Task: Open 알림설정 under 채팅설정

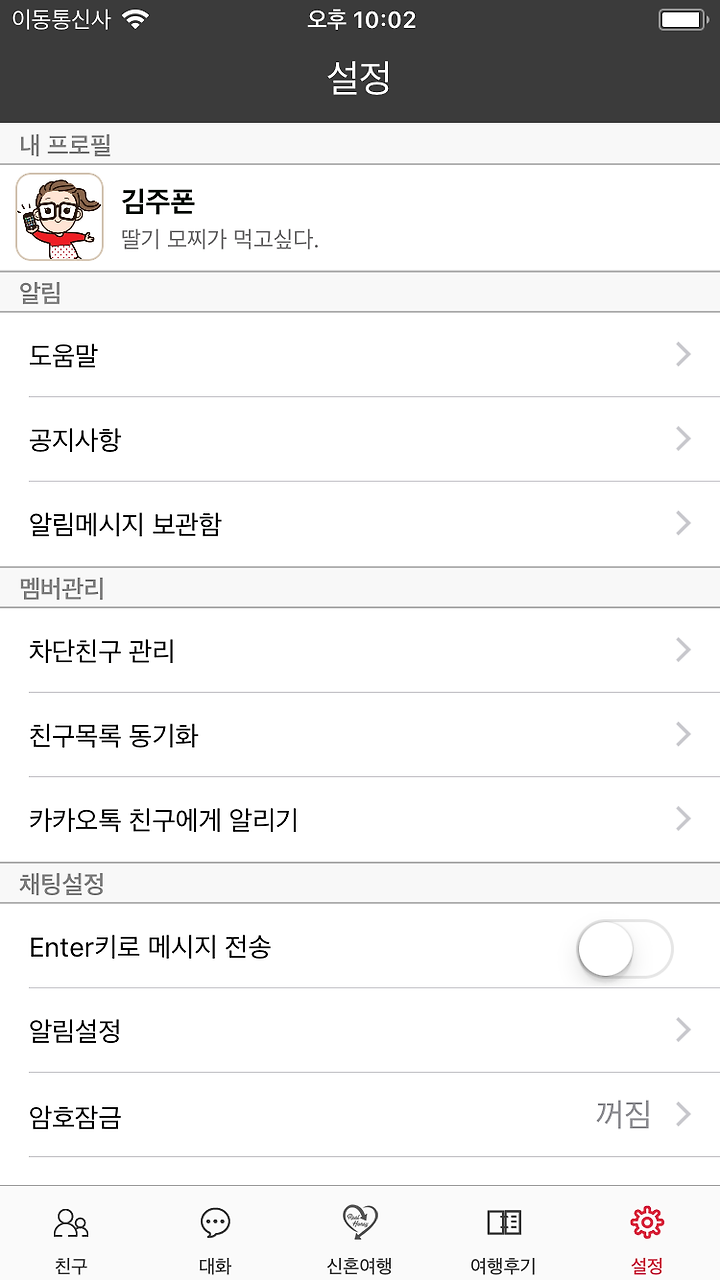Action: pyautogui.click(x=360, y=1030)
